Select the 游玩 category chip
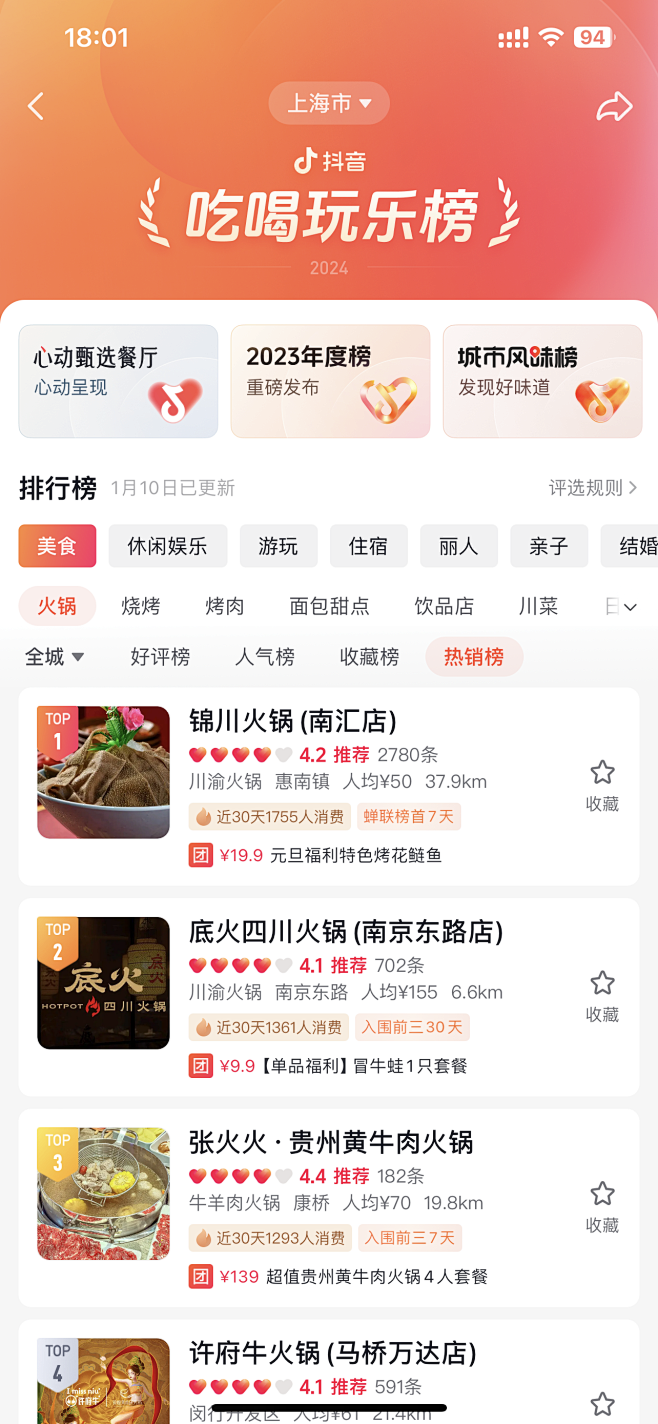This screenshot has height=1424, width=658. click(279, 546)
